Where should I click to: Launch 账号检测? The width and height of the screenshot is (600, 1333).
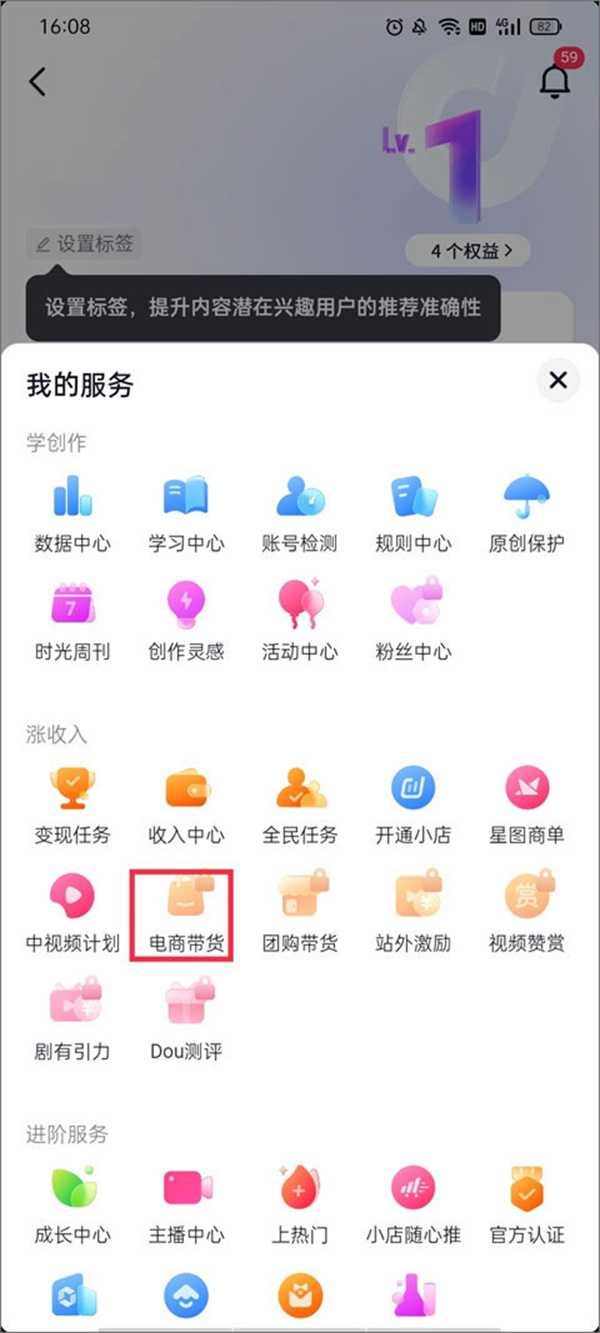(300, 511)
